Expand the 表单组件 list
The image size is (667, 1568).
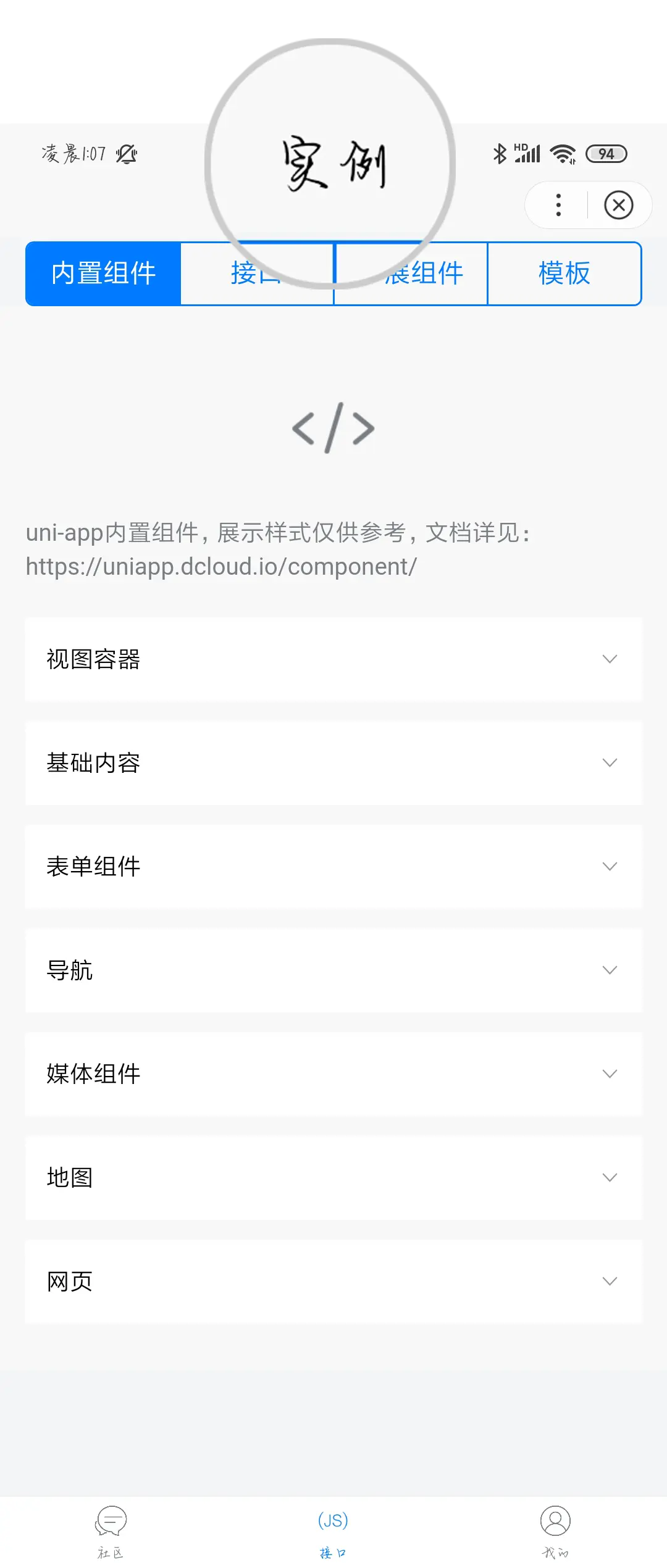point(333,866)
